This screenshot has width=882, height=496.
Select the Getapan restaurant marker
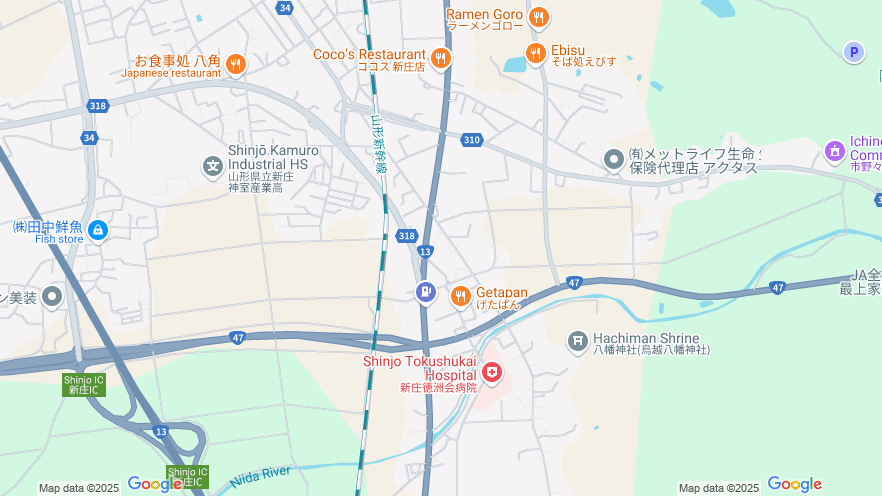tap(461, 295)
